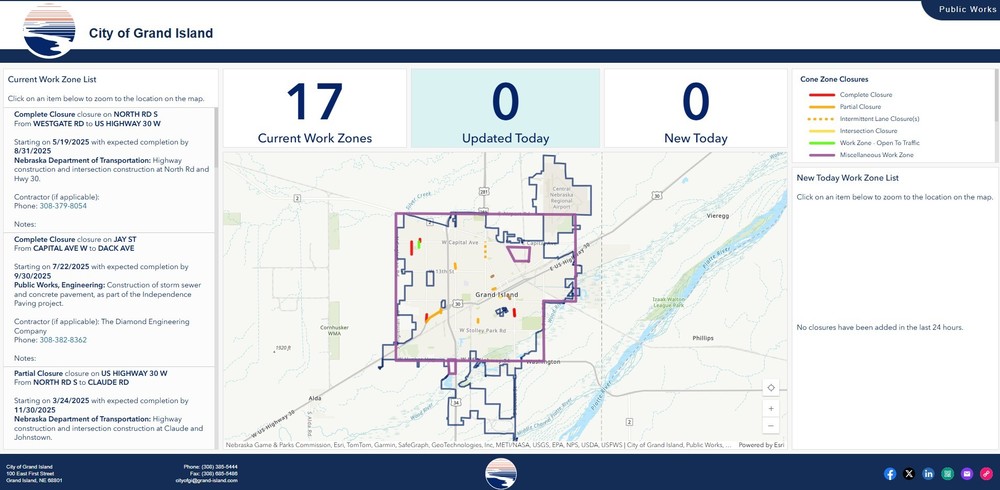Screen dimensions: 1000x490
Task: Share by email
Action: click(967, 473)
